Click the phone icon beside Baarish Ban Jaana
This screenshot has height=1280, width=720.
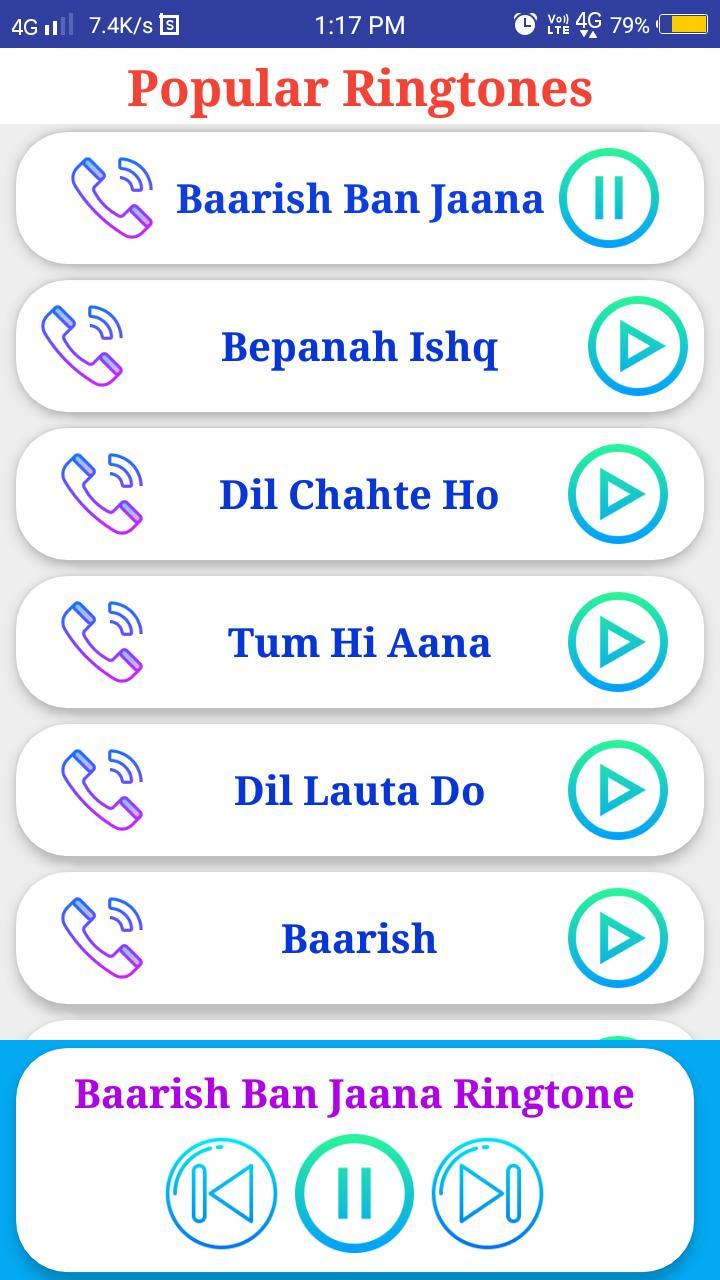coord(109,197)
